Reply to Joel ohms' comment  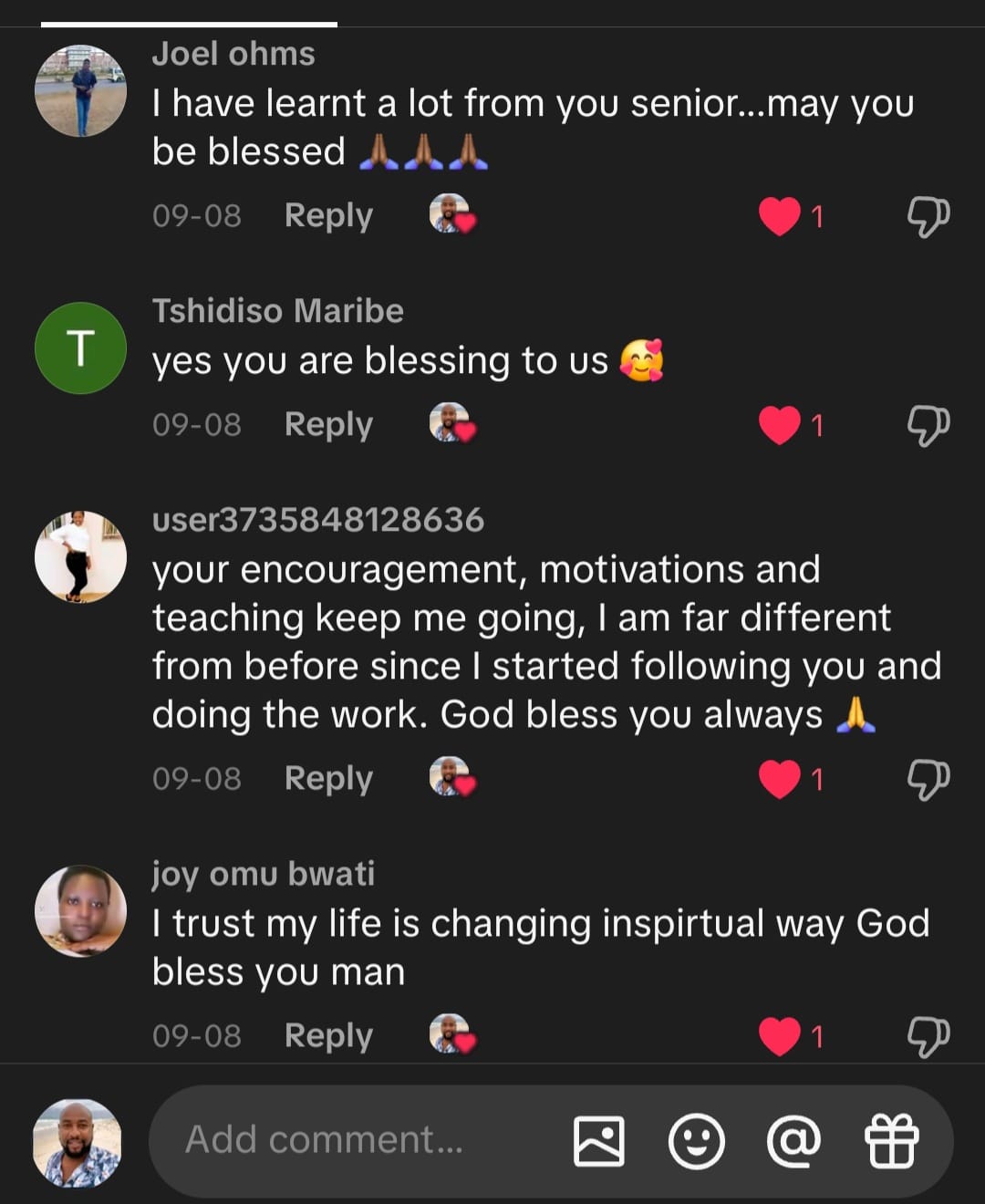point(328,216)
